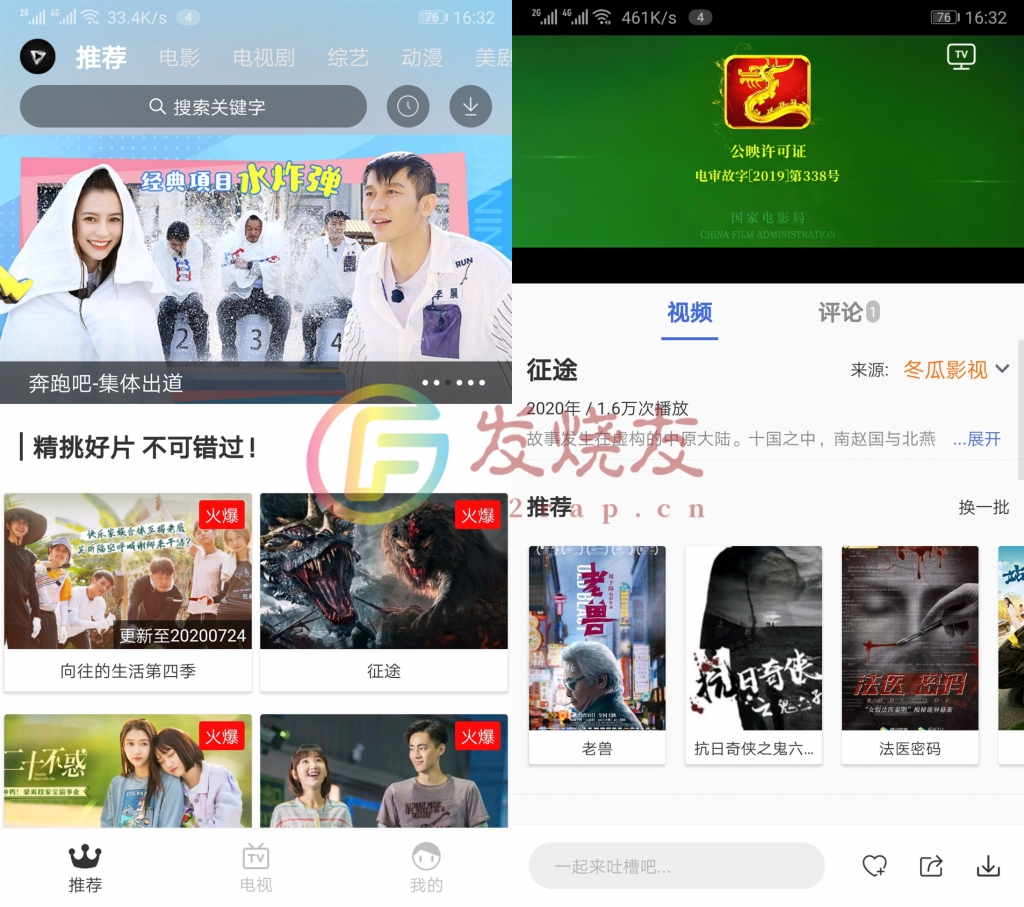This screenshot has width=1024, height=907.
Task: Share this video
Action: point(931,866)
